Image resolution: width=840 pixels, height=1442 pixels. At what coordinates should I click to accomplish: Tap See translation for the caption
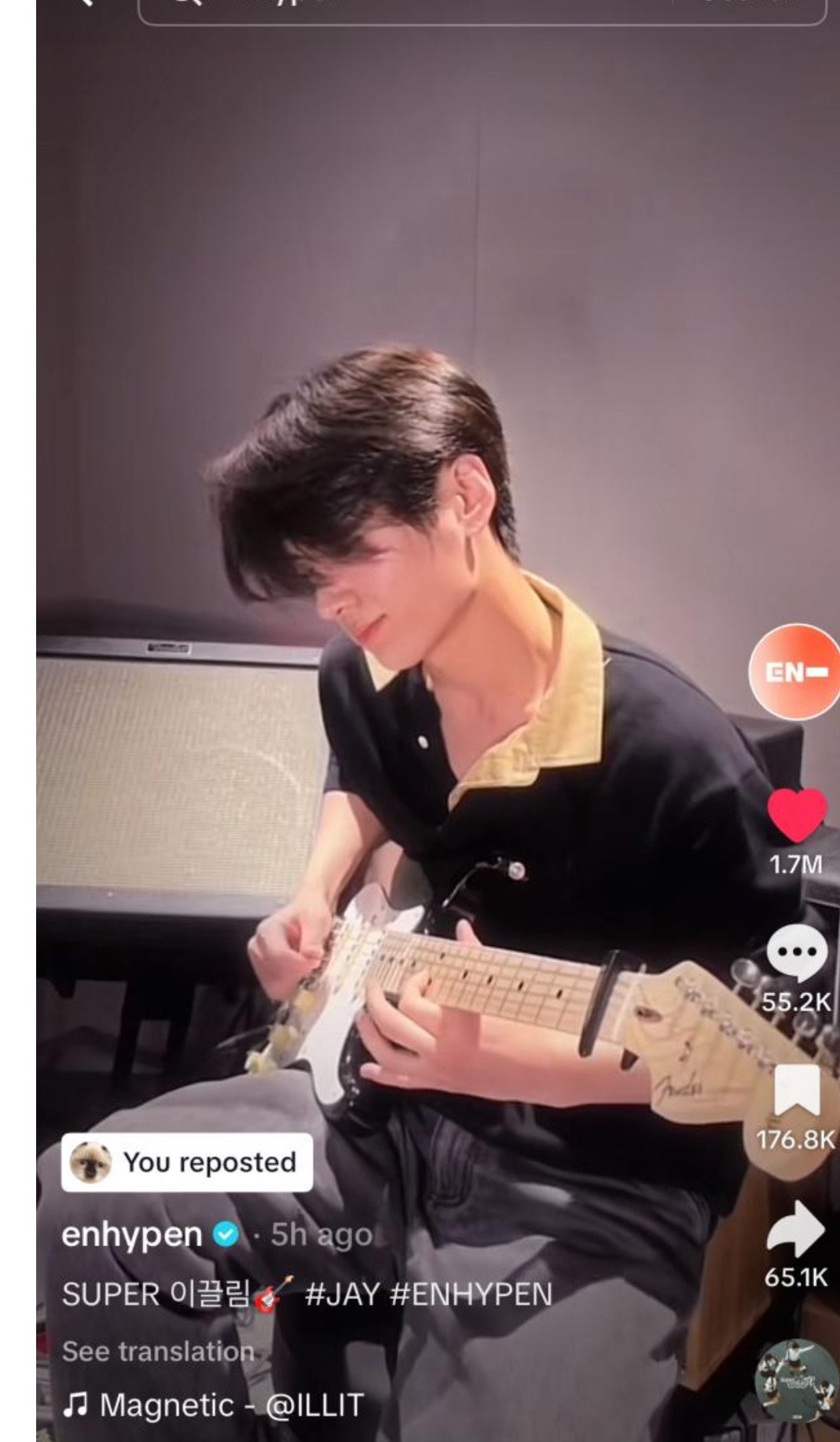click(158, 1351)
